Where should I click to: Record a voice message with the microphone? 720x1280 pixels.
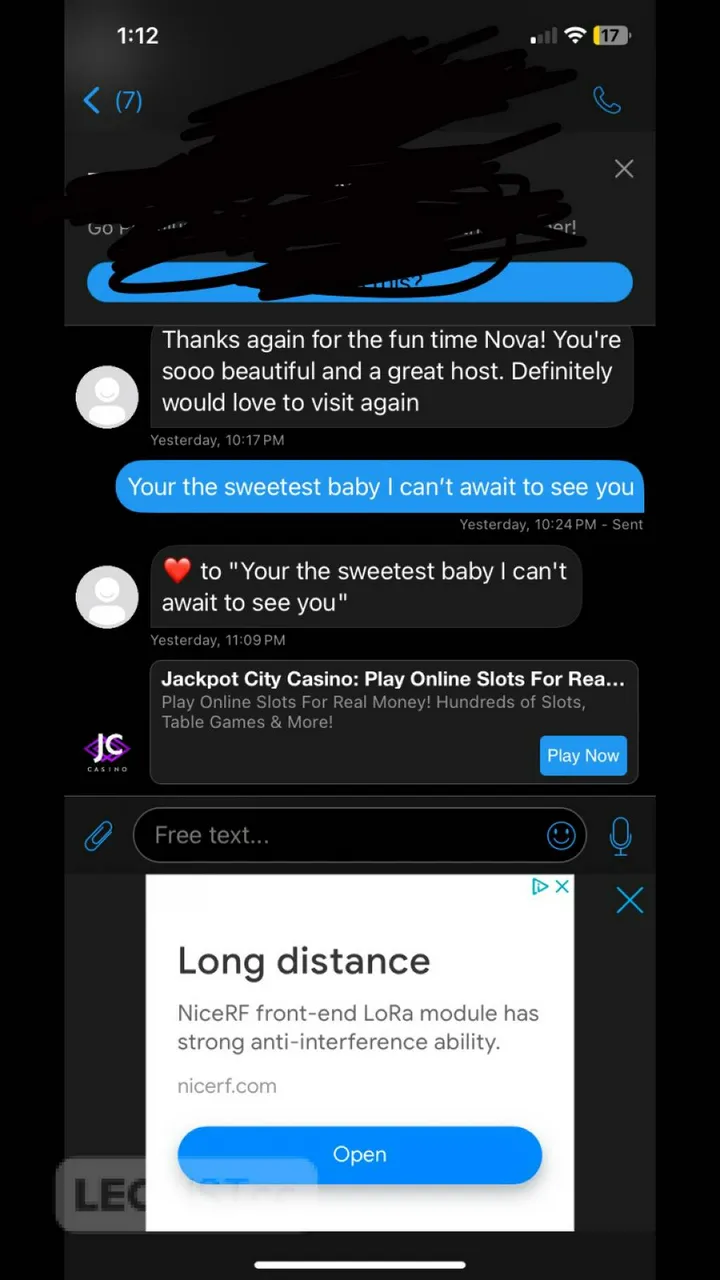click(x=621, y=835)
